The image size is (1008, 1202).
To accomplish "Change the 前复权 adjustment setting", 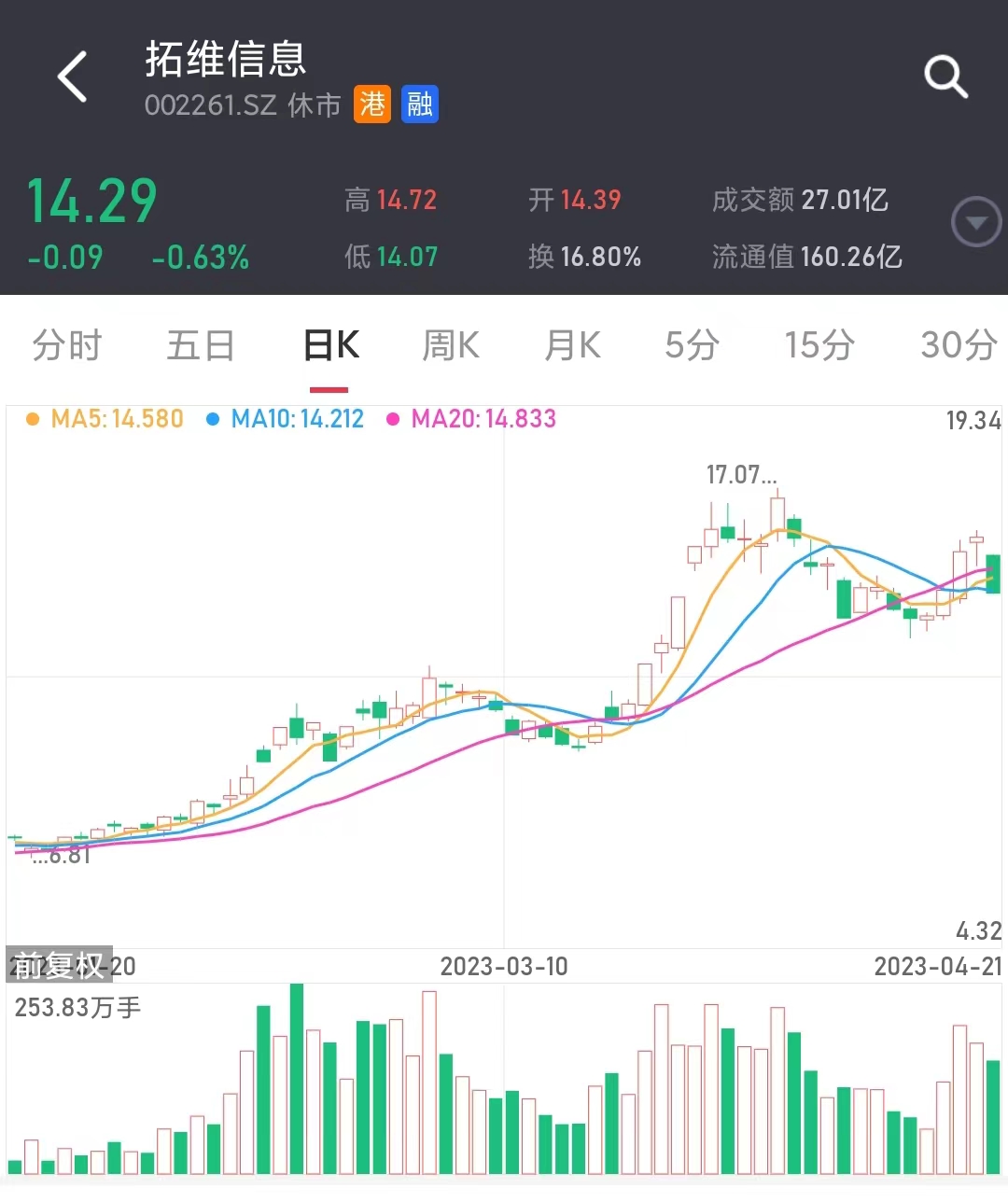I will click(59, 965).
